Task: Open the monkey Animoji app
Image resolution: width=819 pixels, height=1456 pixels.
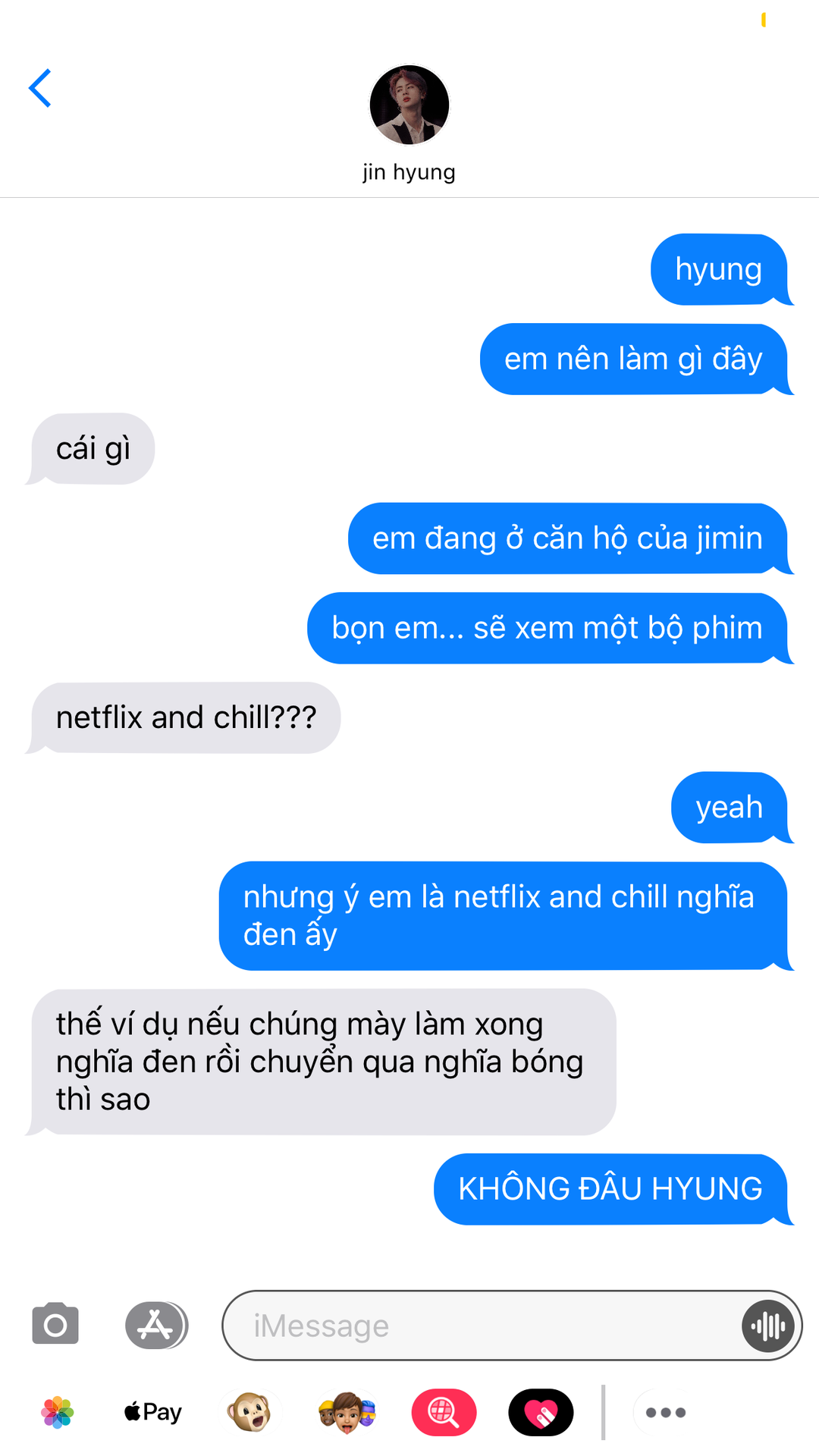Action: 249,1412
